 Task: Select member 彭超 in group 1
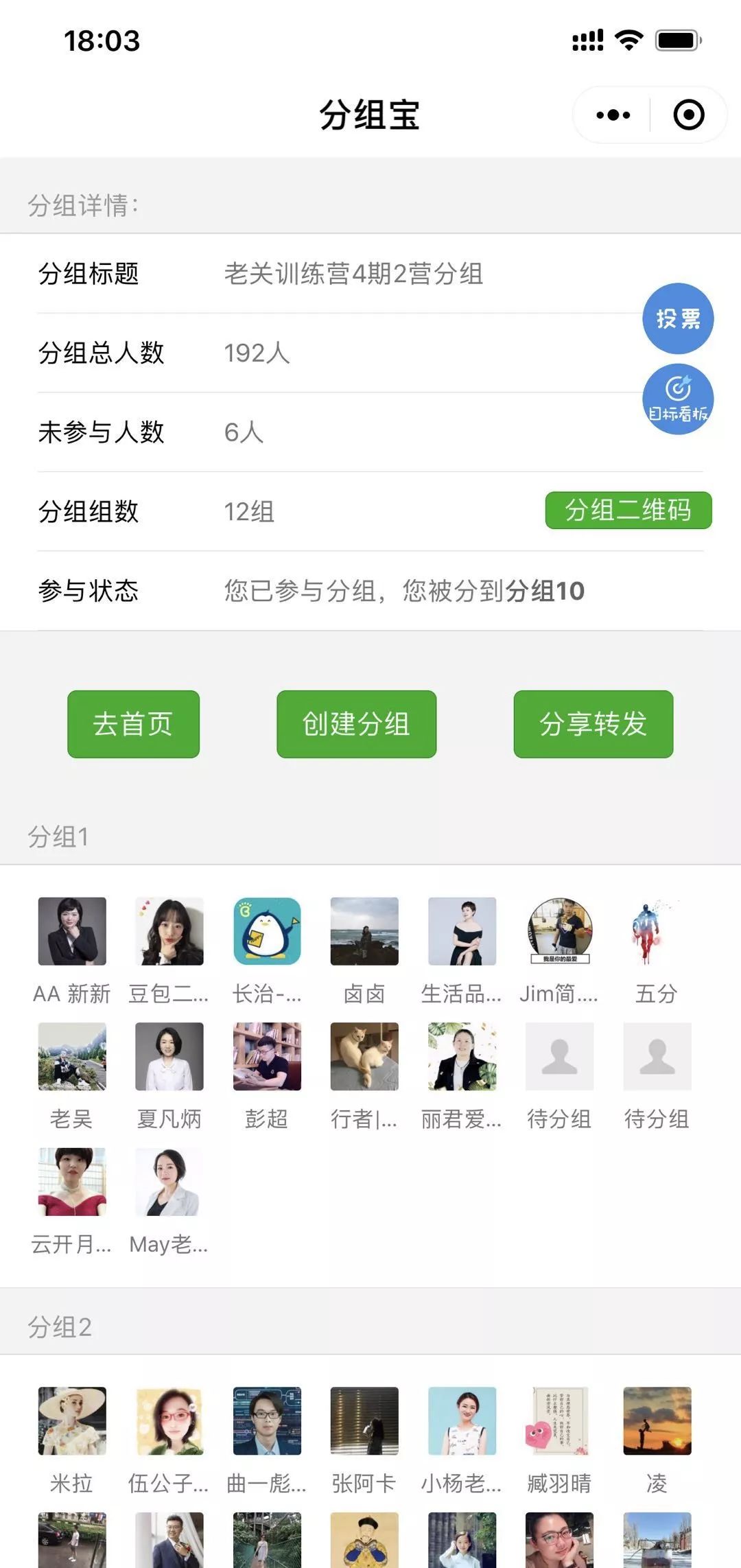(267, 1056)
